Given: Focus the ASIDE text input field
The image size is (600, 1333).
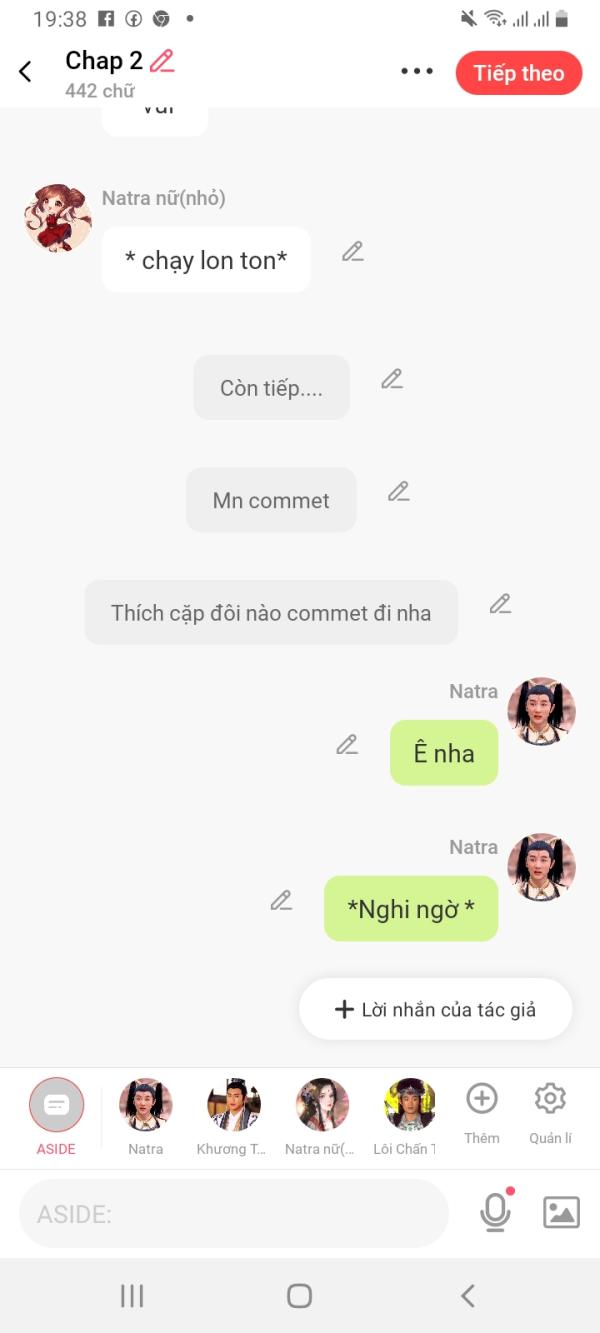Looking at the screenshot, I should coord(234,1214).
